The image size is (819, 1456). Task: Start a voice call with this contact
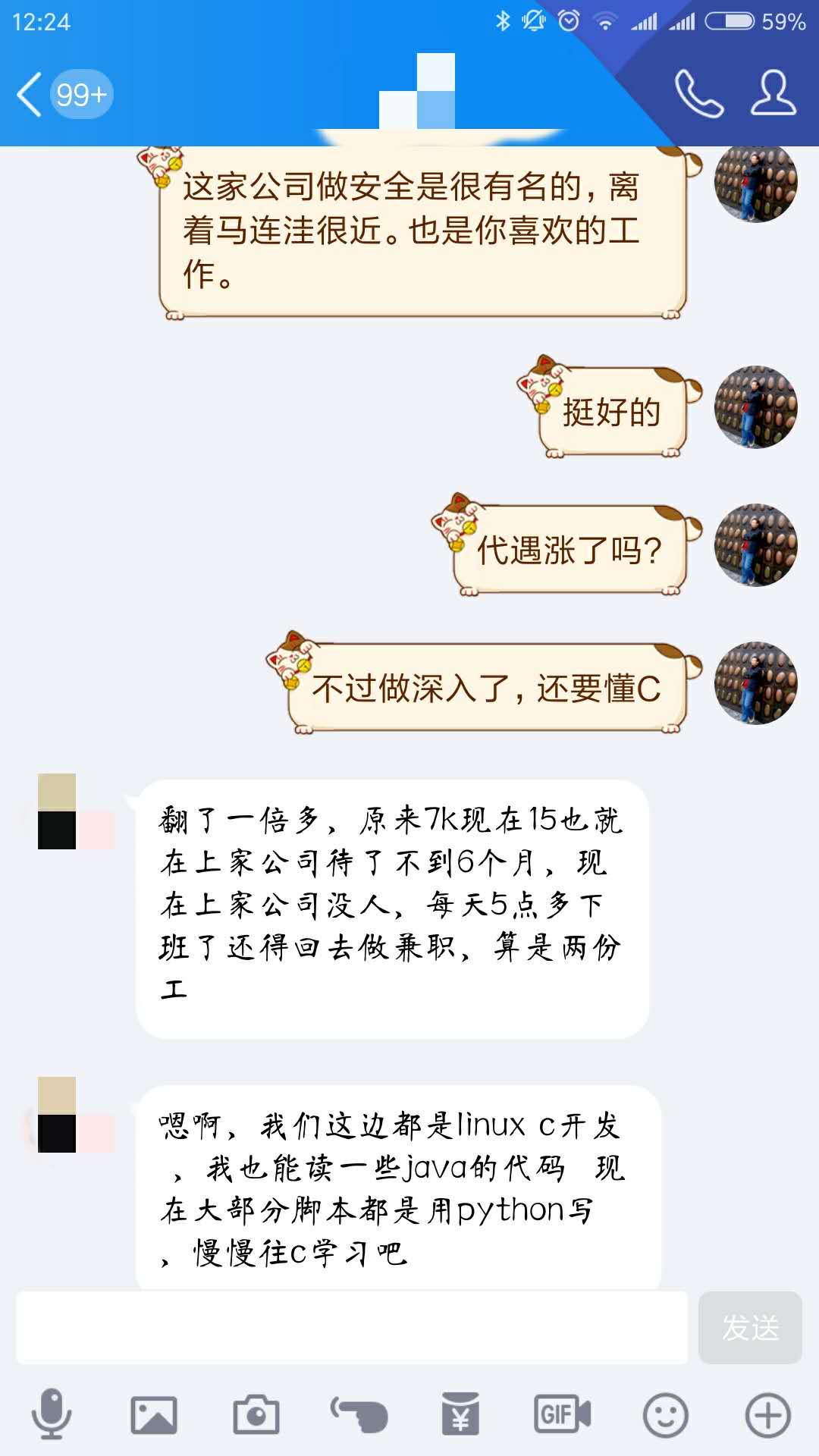point(698,94)
